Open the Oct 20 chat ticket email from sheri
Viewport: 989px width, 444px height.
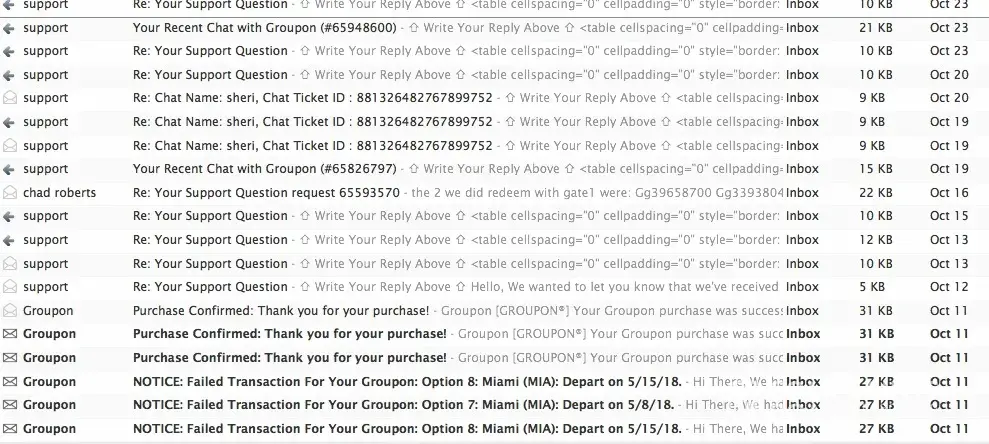[x=312, y=98]
